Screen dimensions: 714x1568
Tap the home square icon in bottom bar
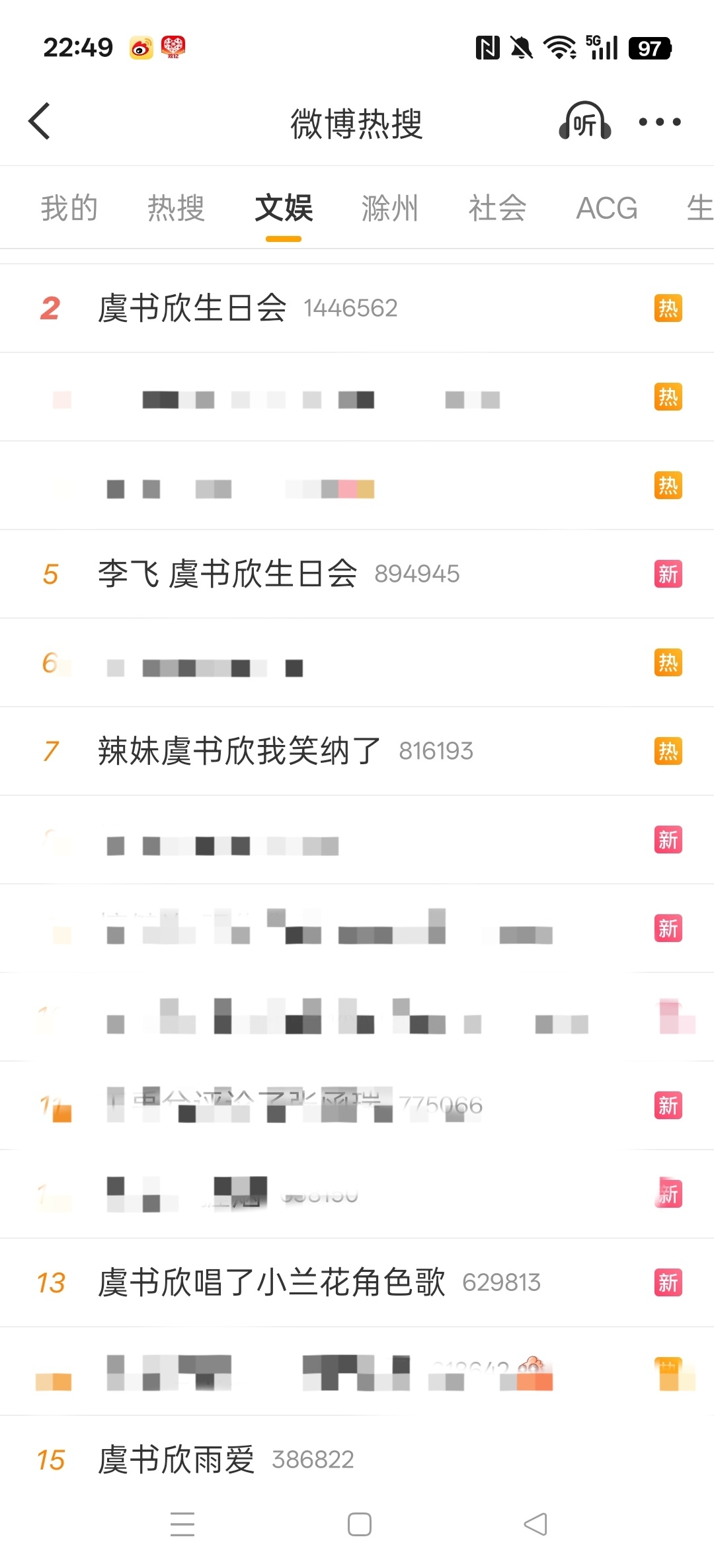click(x=357, y=1524)
